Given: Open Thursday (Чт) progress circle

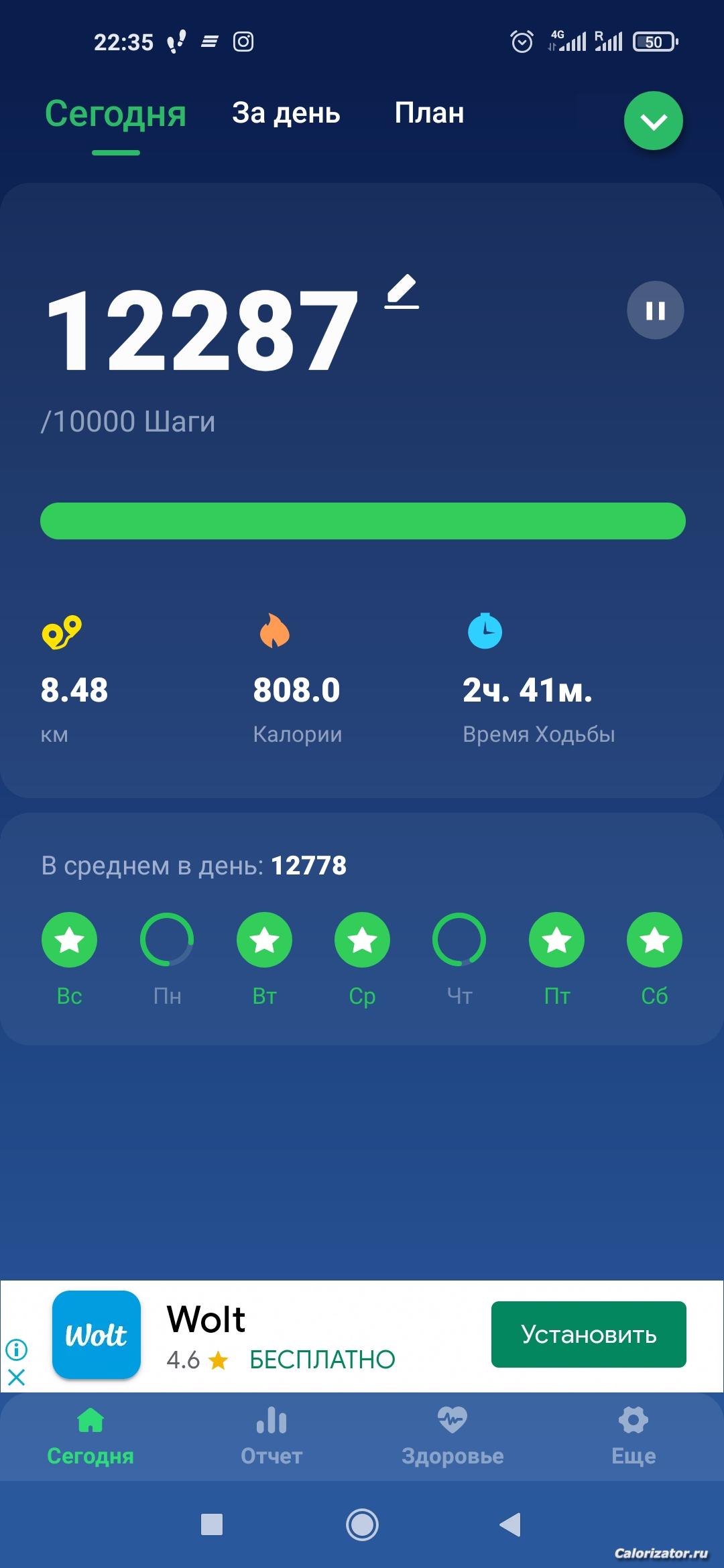Looking at the screenshot, I should pos(459,940).
